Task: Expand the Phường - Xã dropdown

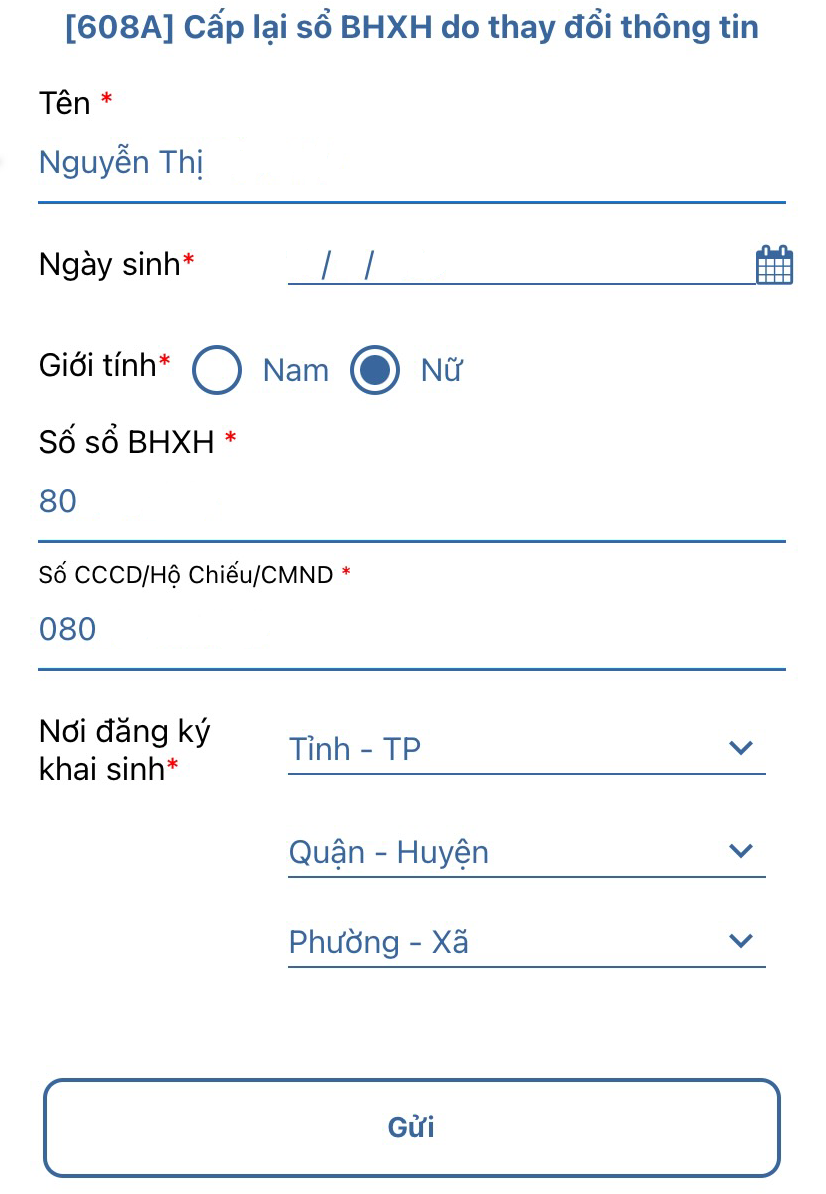Action: pyautogui.click(x=526, y=942)
